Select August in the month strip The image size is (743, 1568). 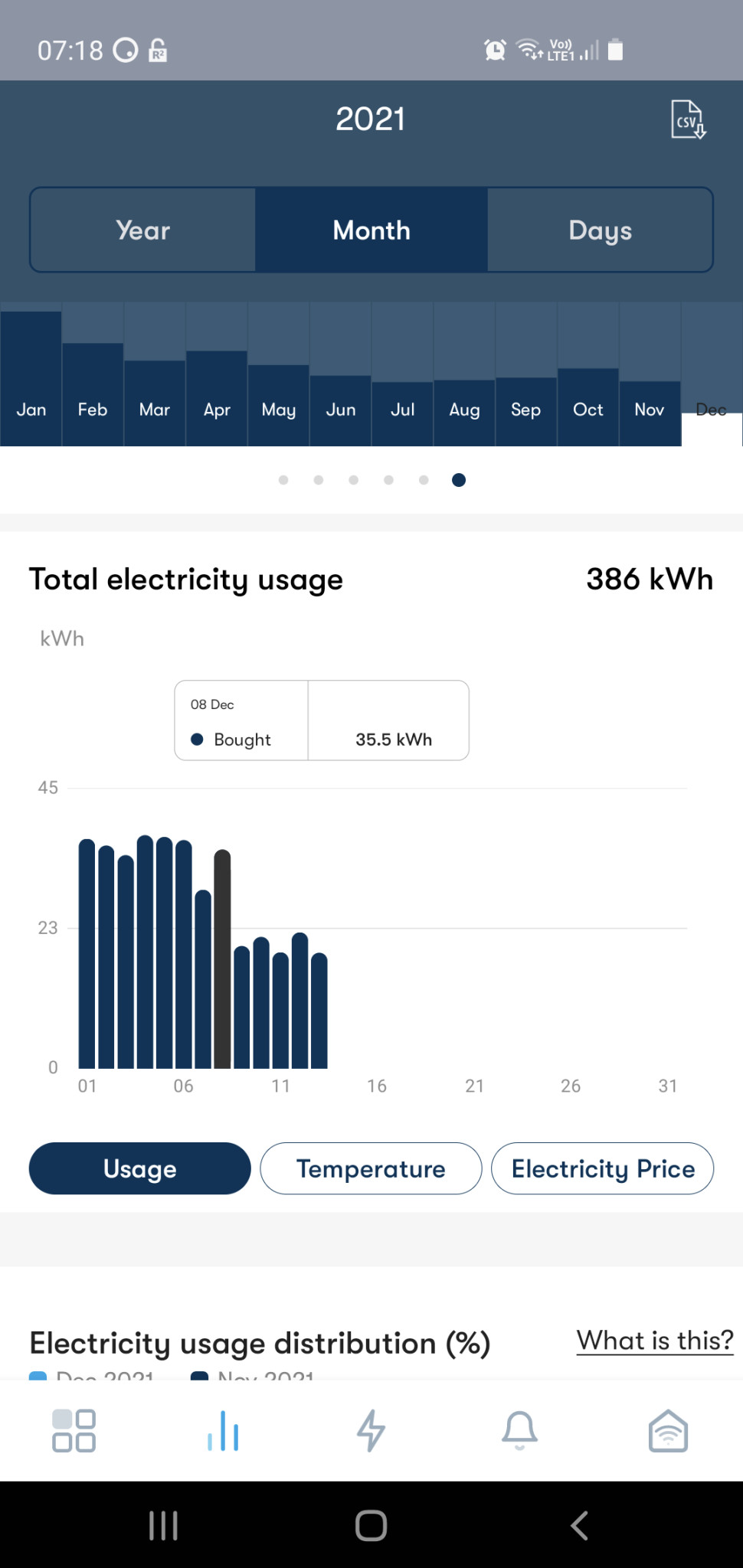[464, 409]
